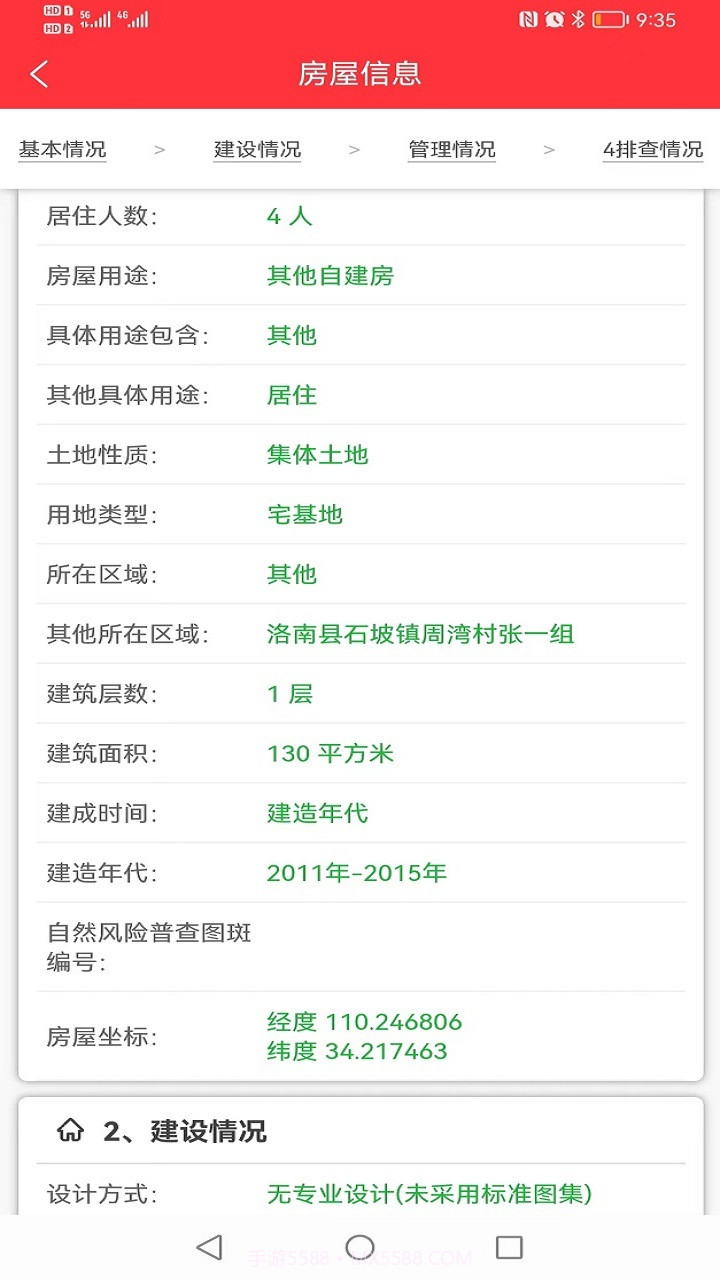Select 居住 under 其他具体用途
The width and height of the screenshot is (720, 1280).
pyautogui.click(x=290, y=395)
